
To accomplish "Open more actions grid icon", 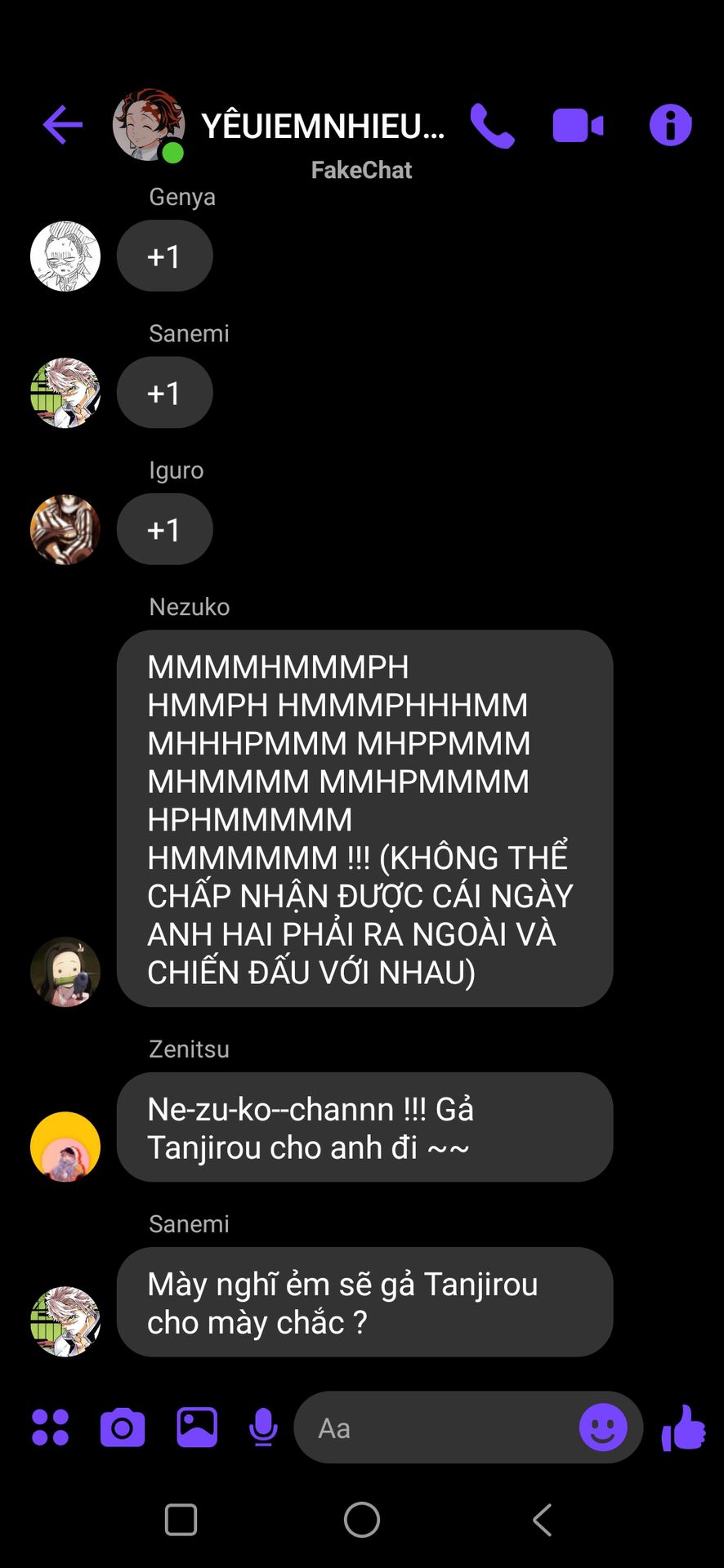I will (x=50, y=1428).
